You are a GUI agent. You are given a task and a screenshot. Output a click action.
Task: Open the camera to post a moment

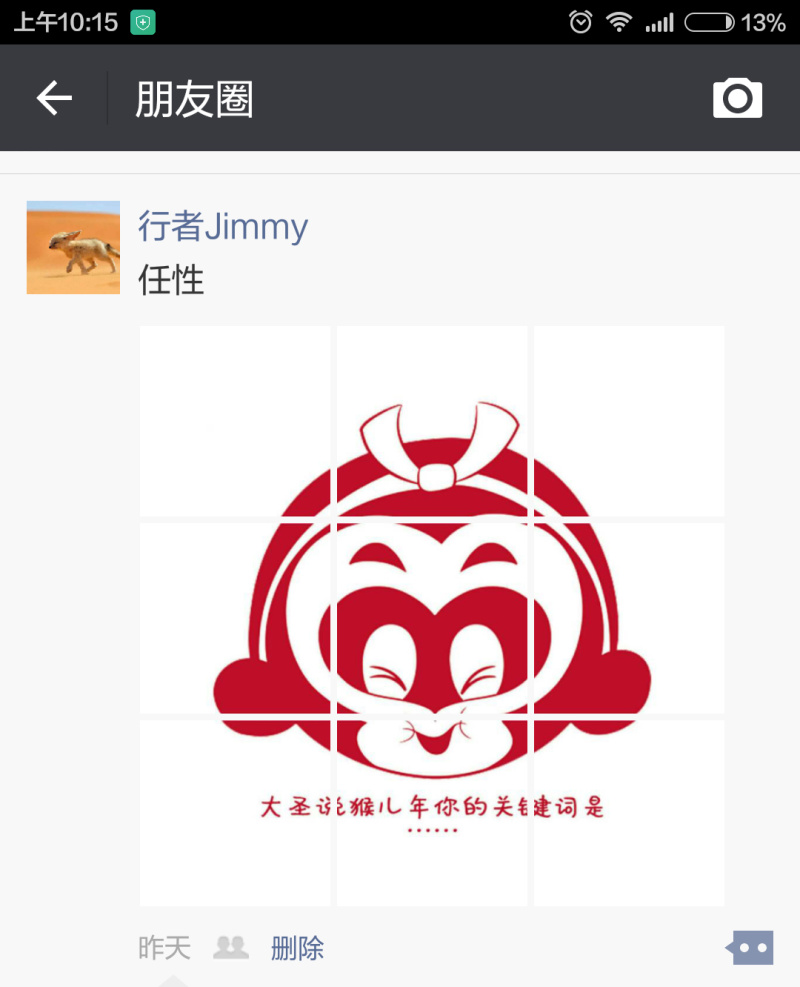pyautogui.click(x=737, y=98)
